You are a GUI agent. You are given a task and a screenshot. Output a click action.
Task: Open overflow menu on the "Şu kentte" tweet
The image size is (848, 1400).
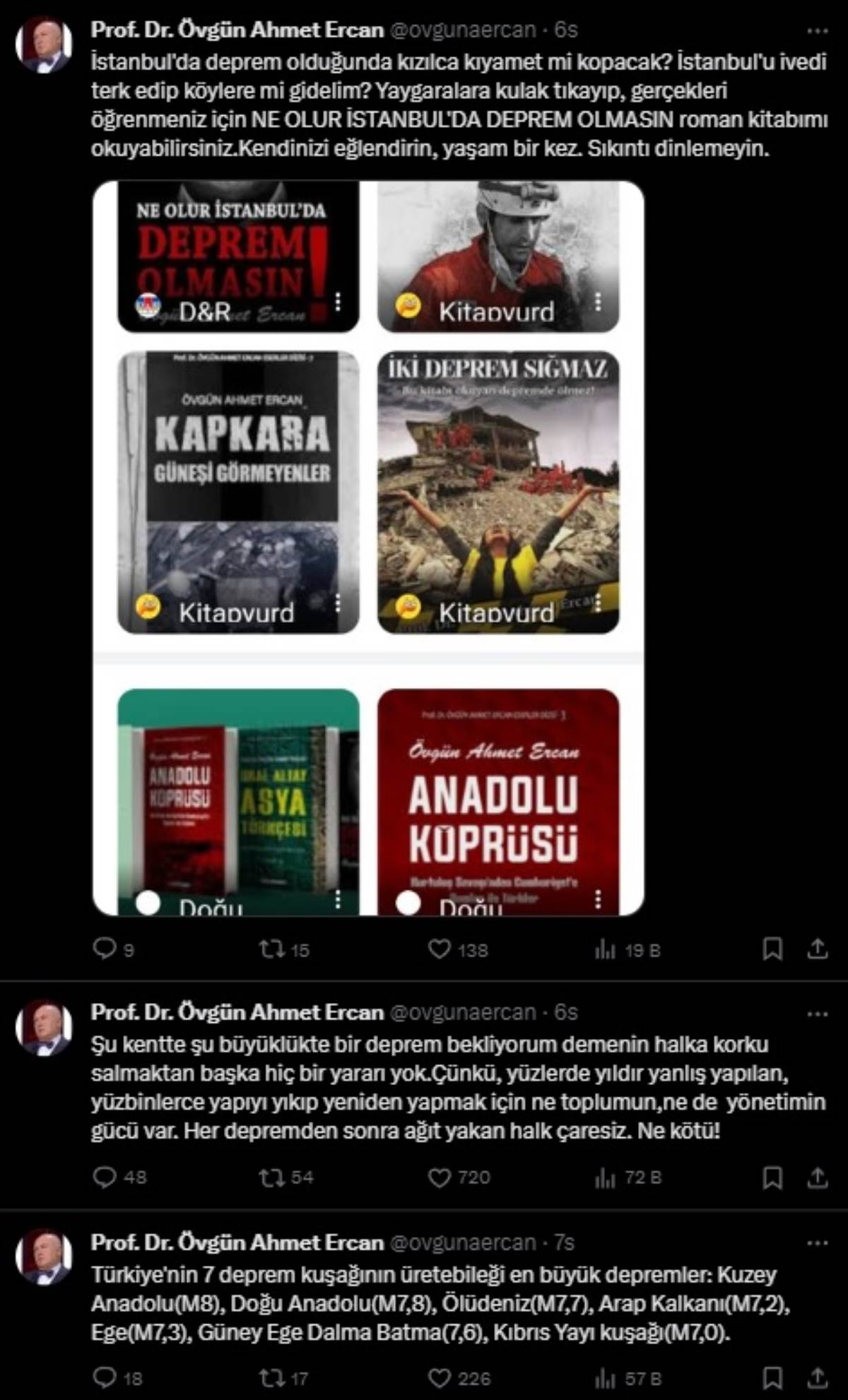(x=817, y=1014)
